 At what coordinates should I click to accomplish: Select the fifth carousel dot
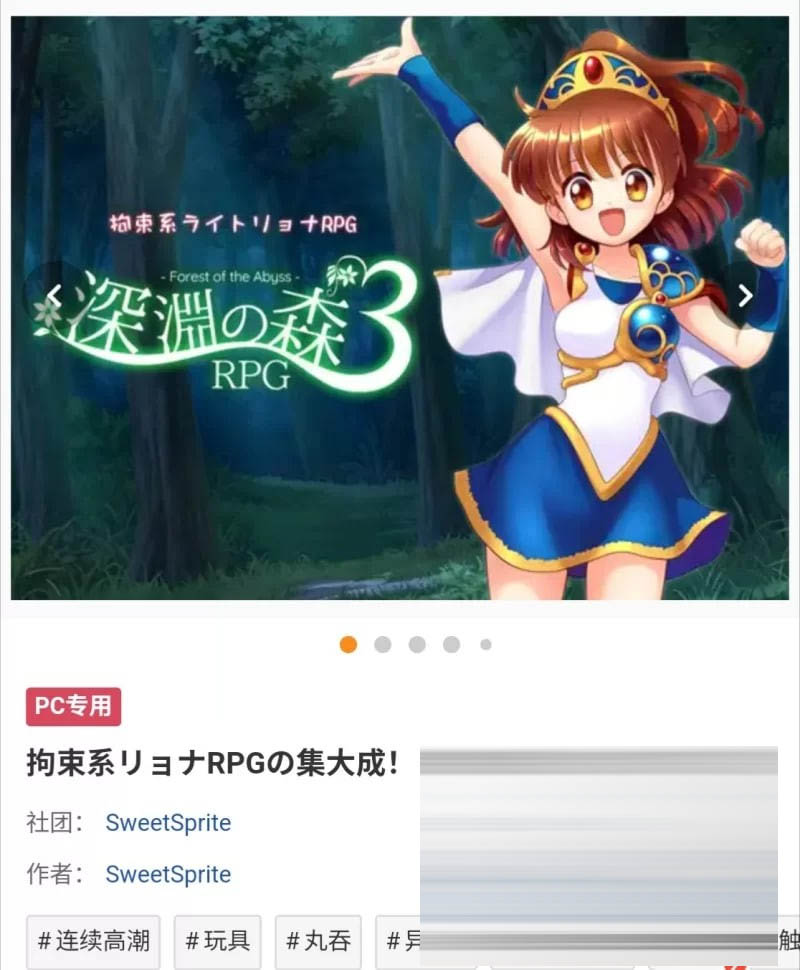point(486,645)
